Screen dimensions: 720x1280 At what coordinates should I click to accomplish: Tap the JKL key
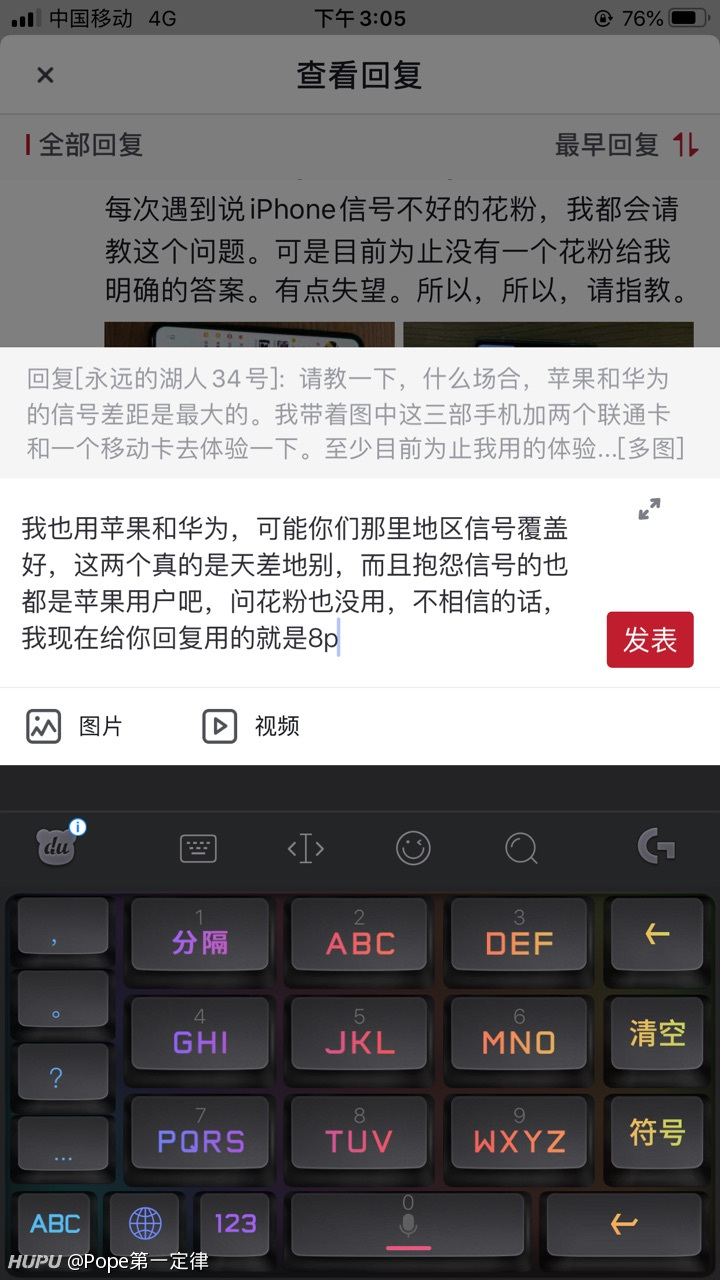359,1034
